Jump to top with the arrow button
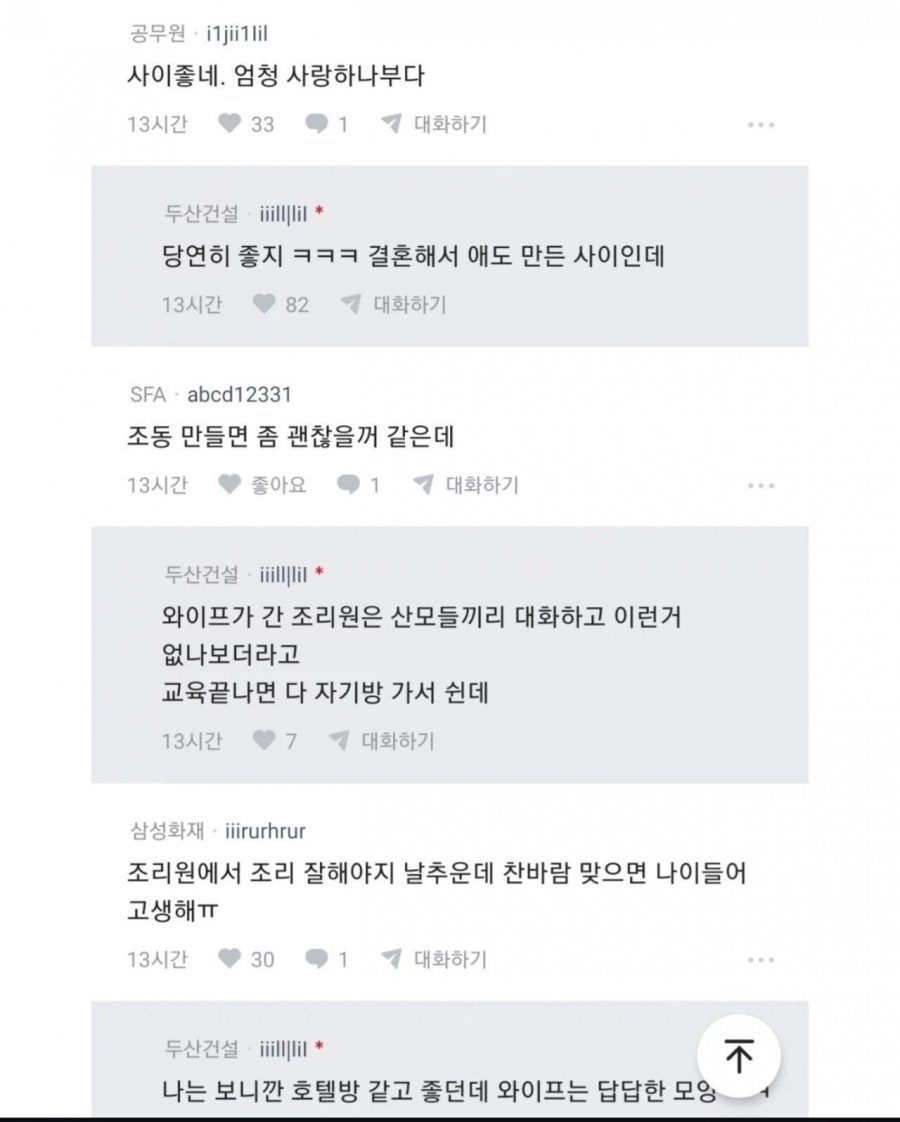The height and width of the screenshot is (1122, 900). [x=739, y=1056]
